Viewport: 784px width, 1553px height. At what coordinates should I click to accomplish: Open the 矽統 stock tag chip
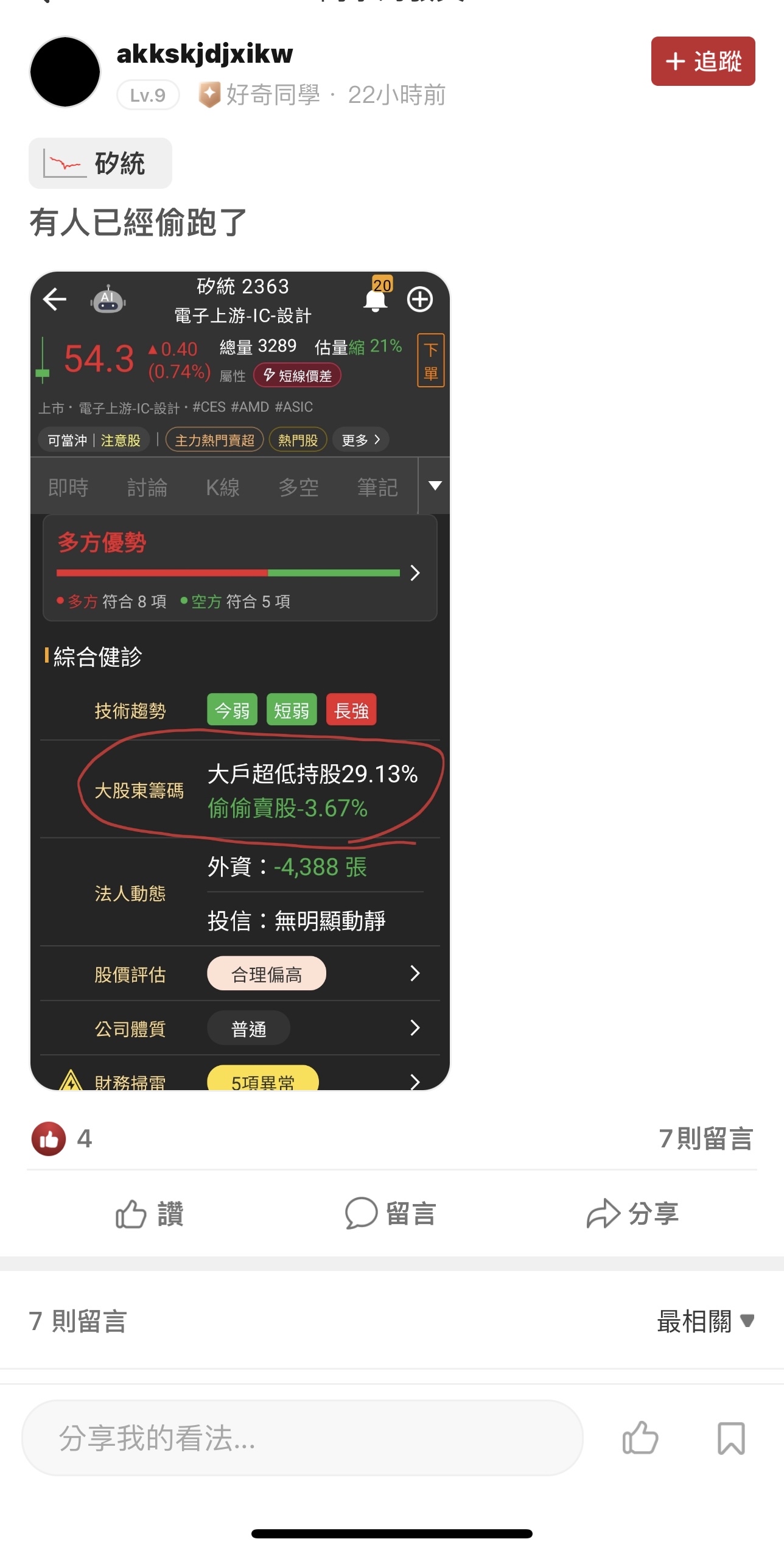click(100, 163)
